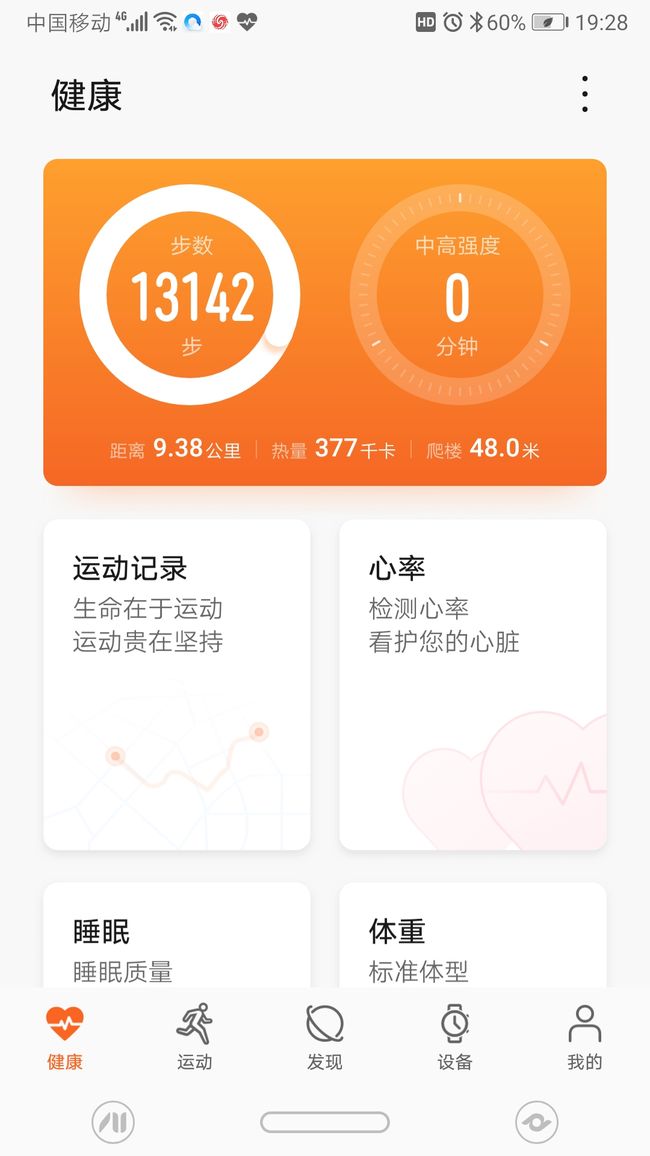Screen dimensions: 650x1156
Task: Open the 睡眠 sleep card
Action: [x=177, y=935]
